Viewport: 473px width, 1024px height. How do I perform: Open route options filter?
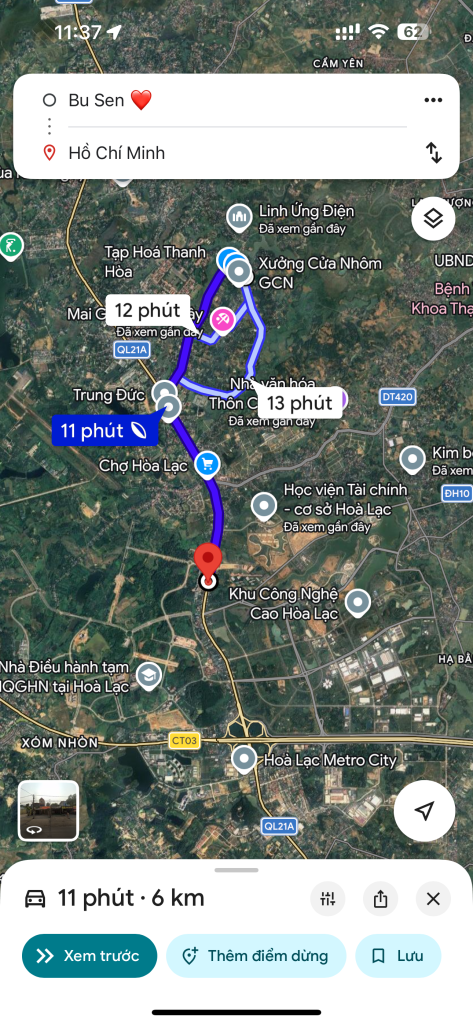tap(327, 899)
